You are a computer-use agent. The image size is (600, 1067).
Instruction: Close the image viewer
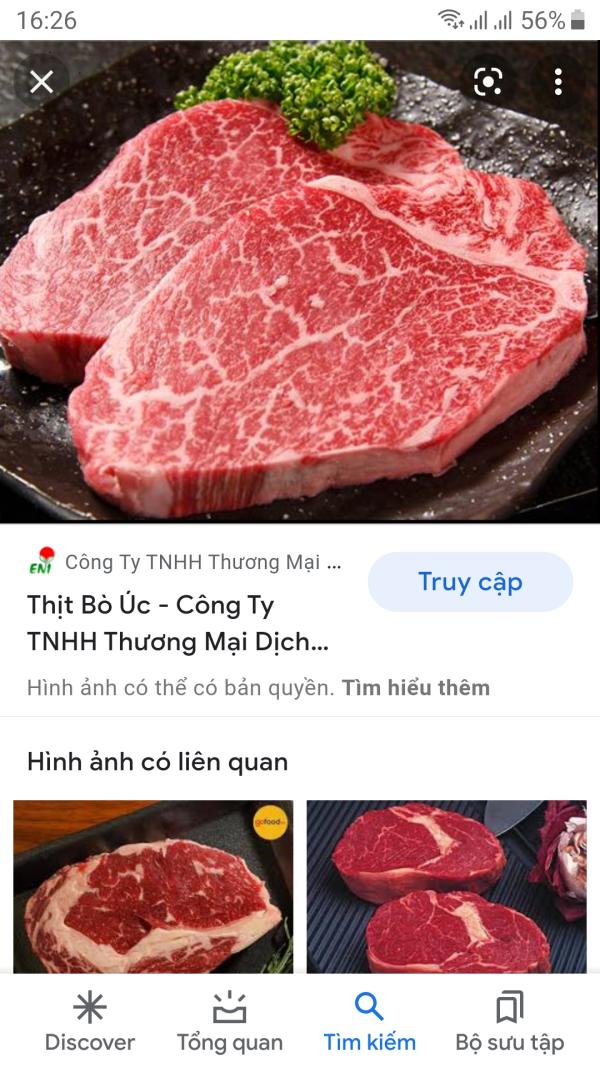(x=41, y=82)
